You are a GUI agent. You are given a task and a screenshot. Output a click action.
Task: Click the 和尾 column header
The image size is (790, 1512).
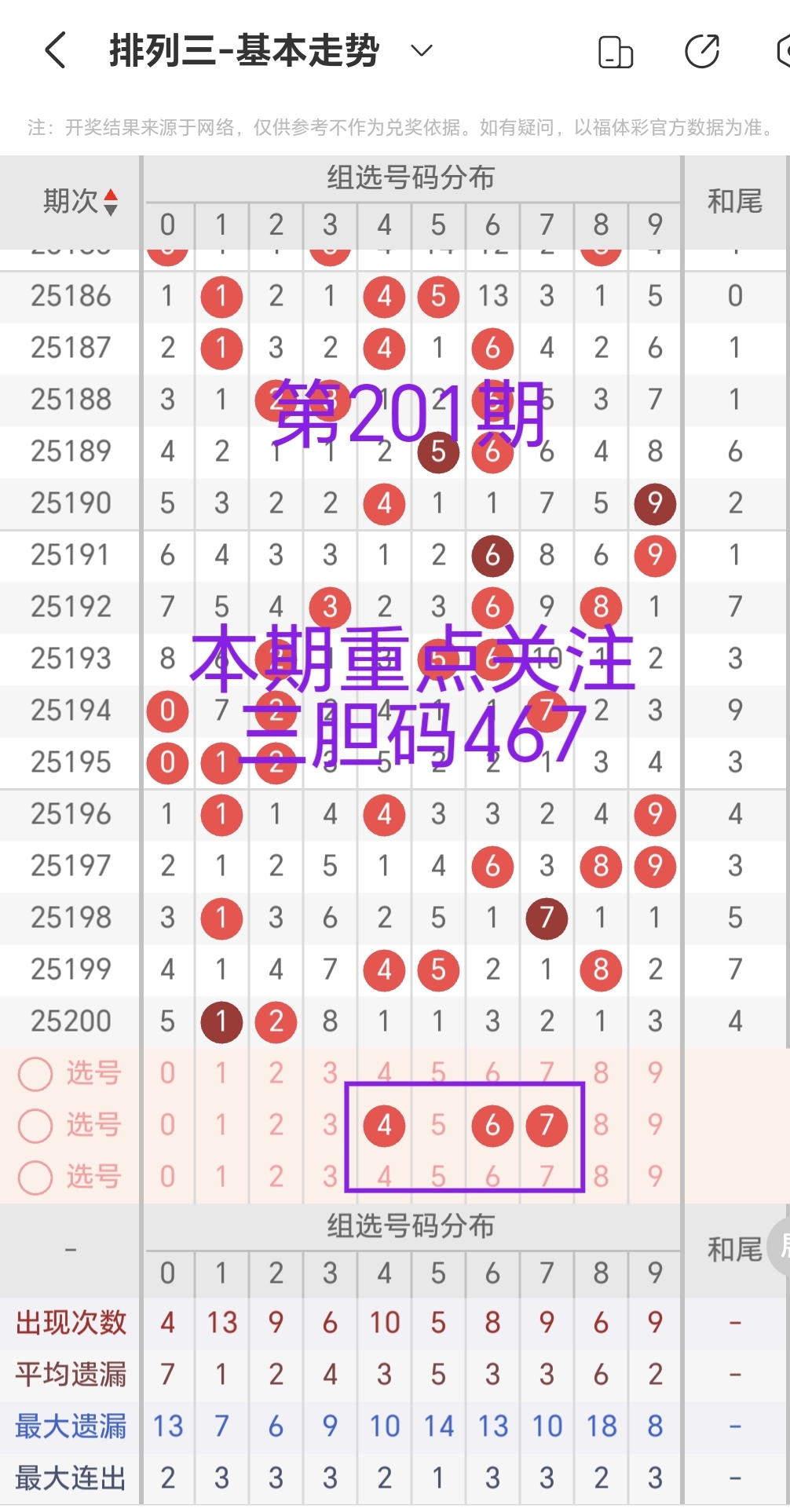(735, 200)
